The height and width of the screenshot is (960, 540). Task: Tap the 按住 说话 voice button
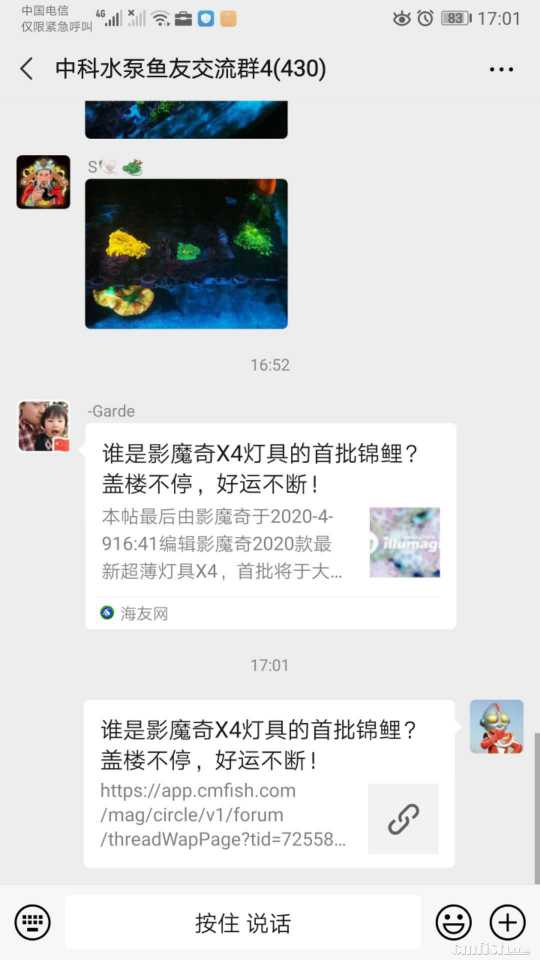pyautogui.click(x=243, y=923)
